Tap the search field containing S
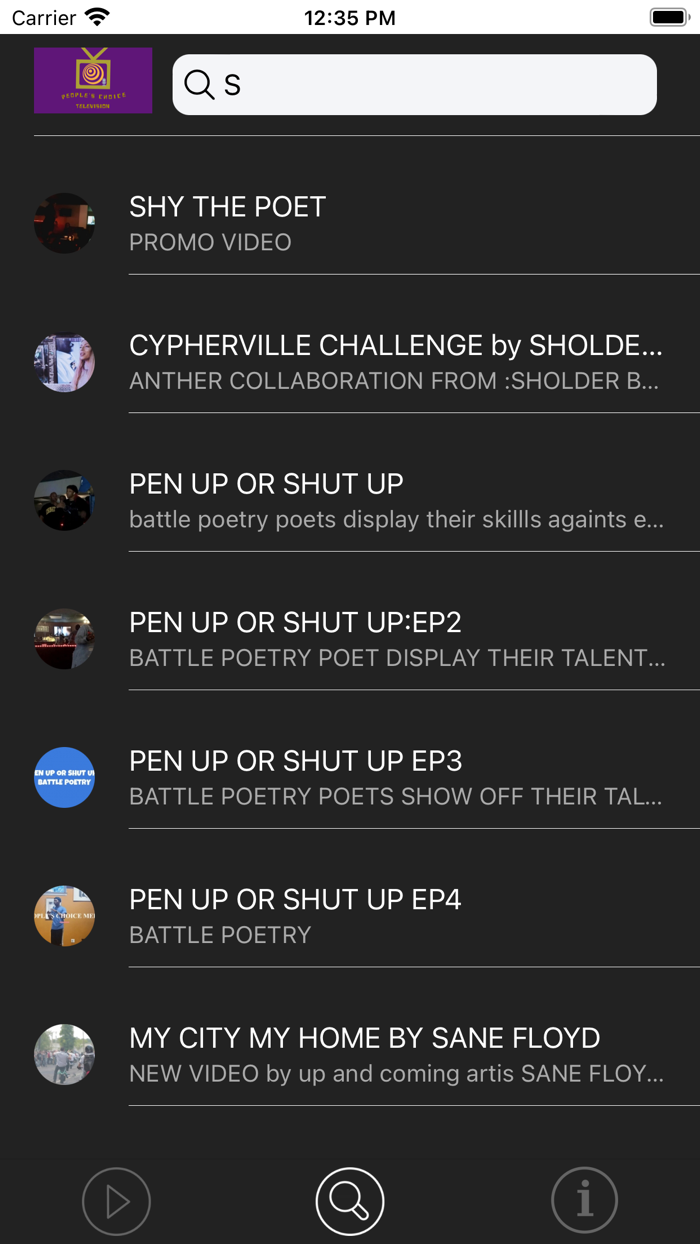700x1244 pixels. click(x=414, y=85)
